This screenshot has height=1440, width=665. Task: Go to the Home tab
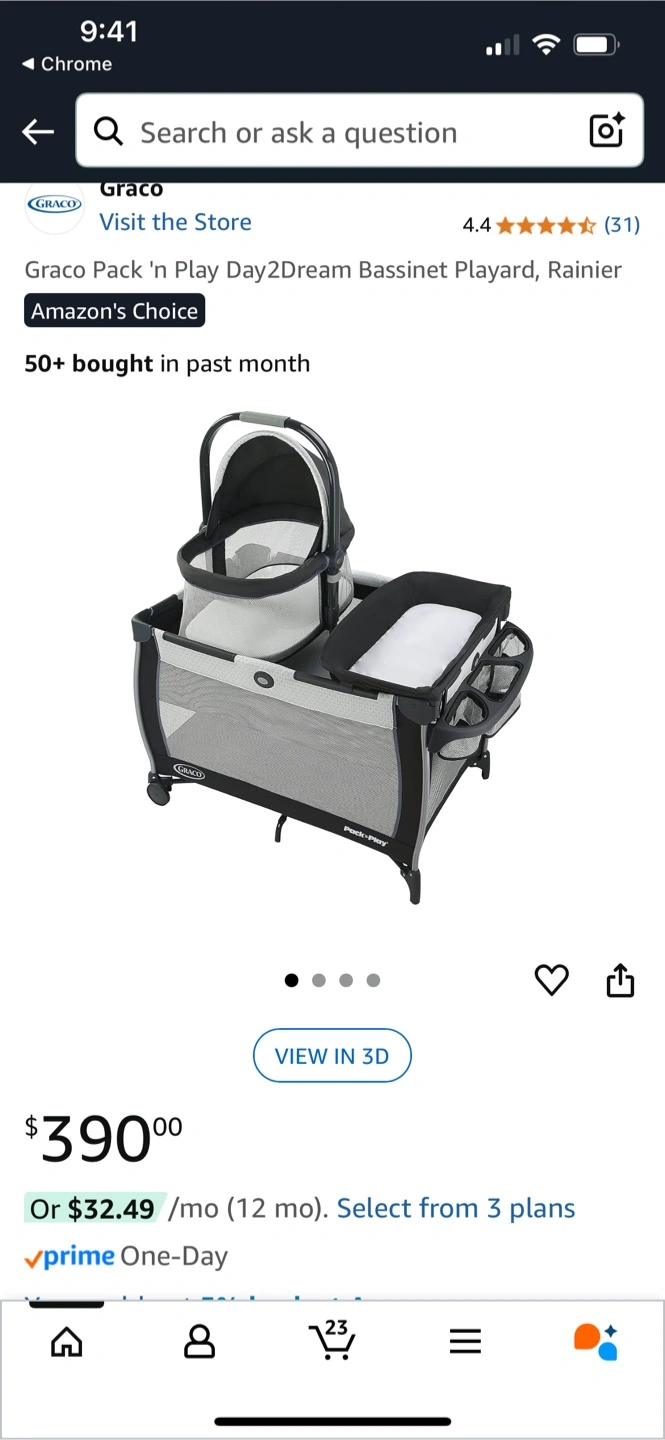[x=67, y=1341]
